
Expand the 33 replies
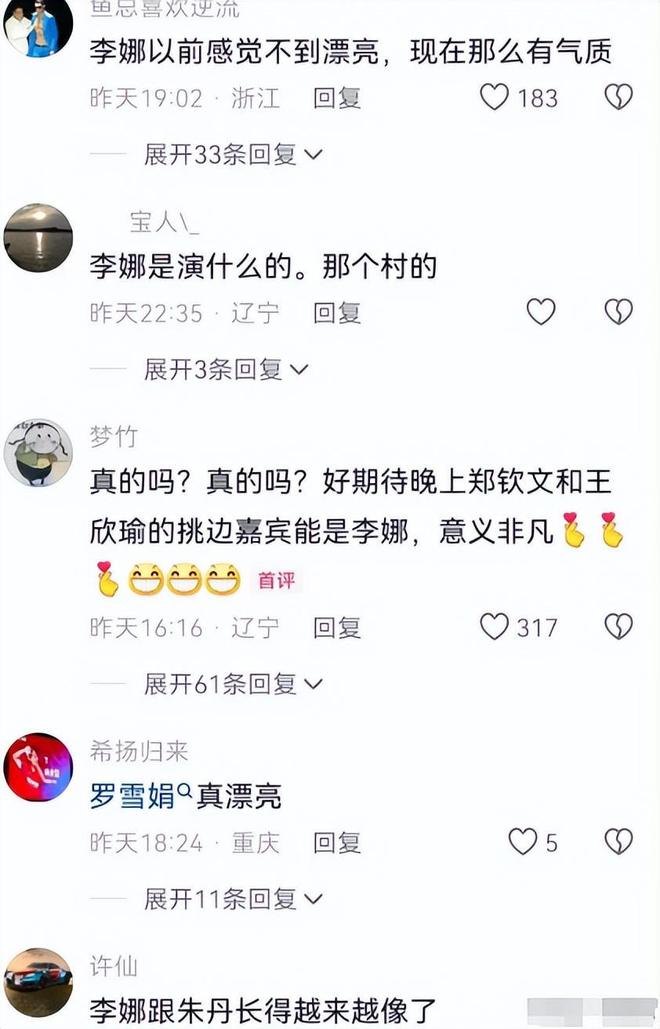[x=232, y=154]
